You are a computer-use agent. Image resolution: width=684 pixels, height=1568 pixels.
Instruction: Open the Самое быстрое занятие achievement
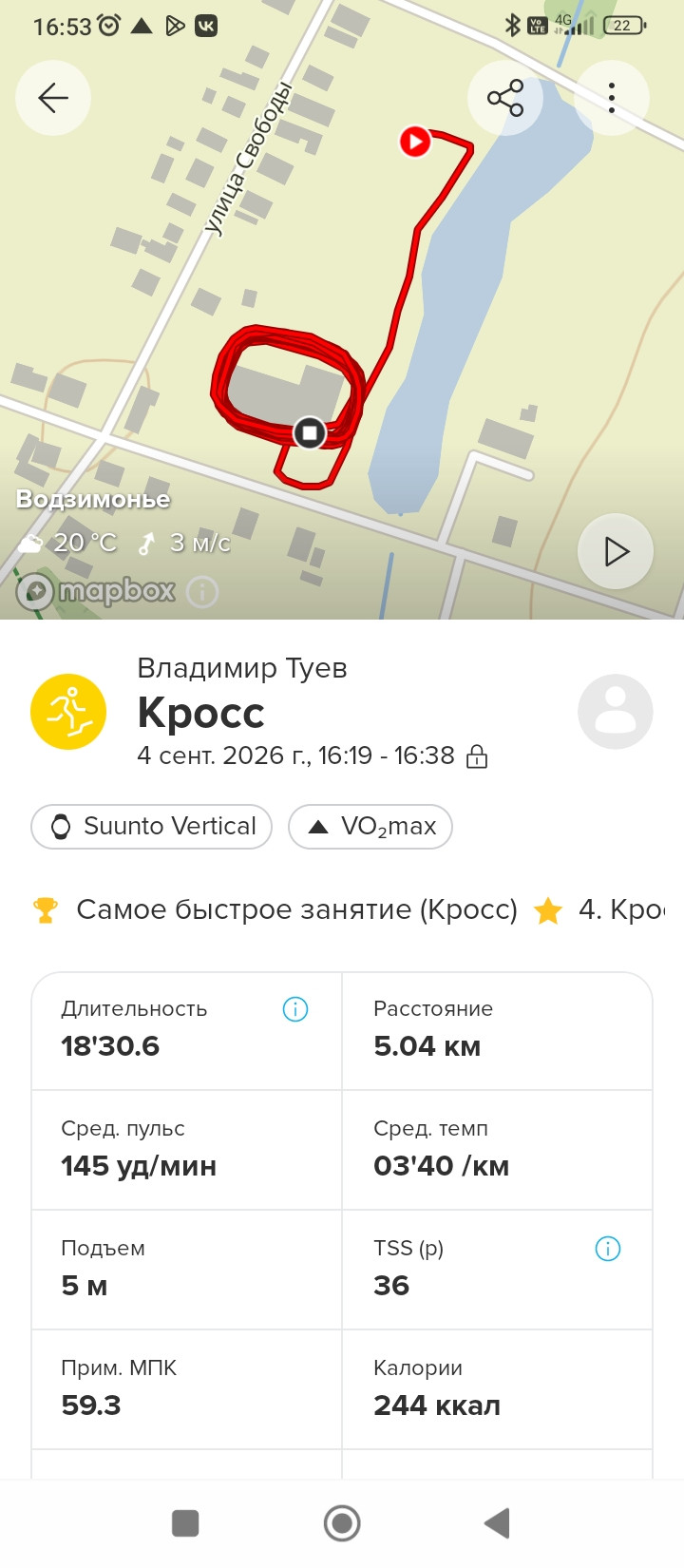pos(275,910)
